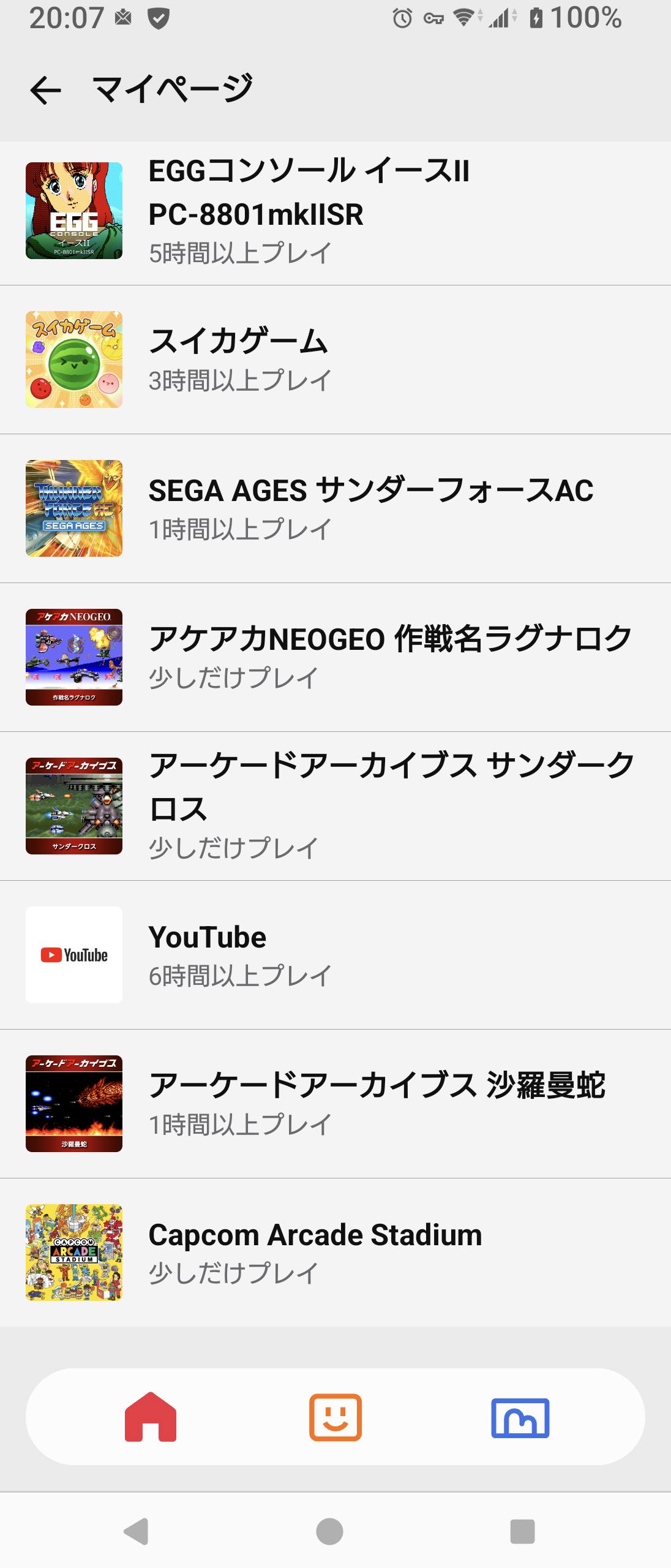Screen dimensions: 671x1568
Task: Select アーケードアーカイブス 沙羅曼蛇
Action: pyautogui.click(x=335, y=1104)
